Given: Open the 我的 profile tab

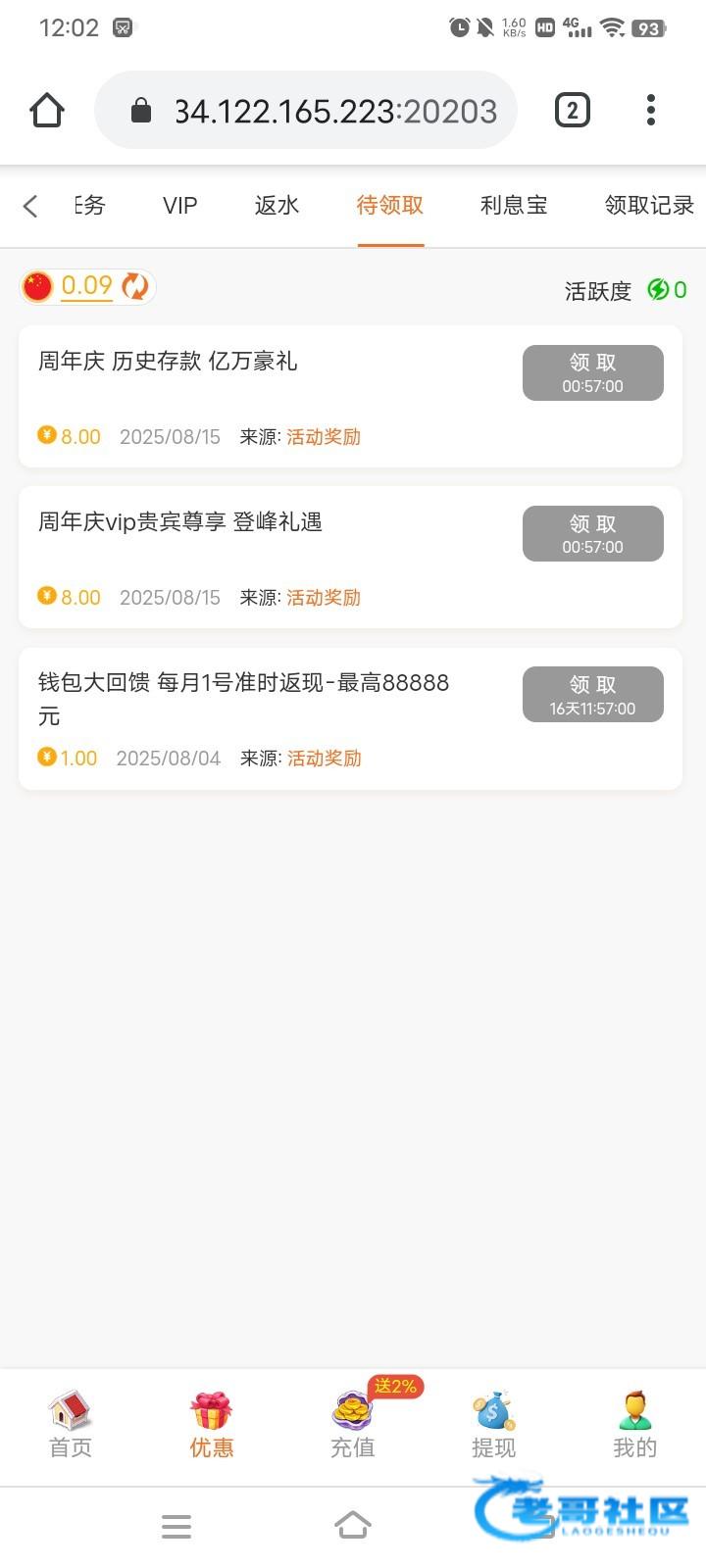Looking at the screenshot, I should (x=634, y=1426).
